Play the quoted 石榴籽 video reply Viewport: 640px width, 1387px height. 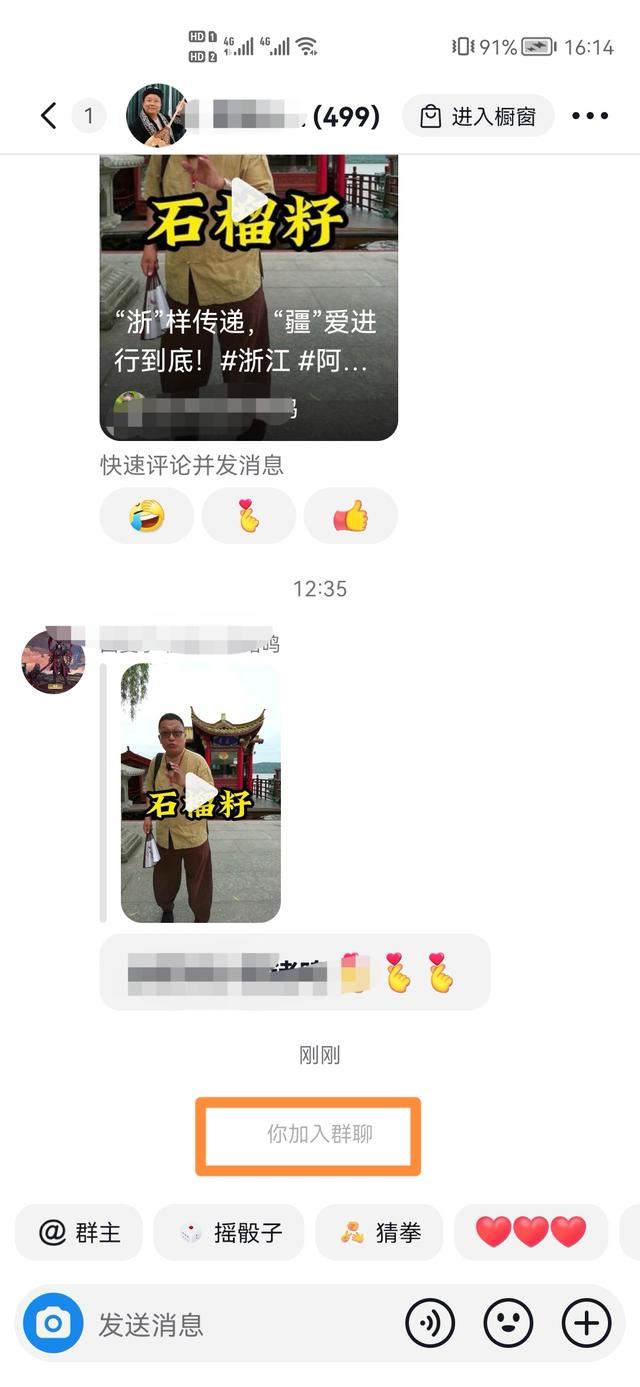pos(201,792)
